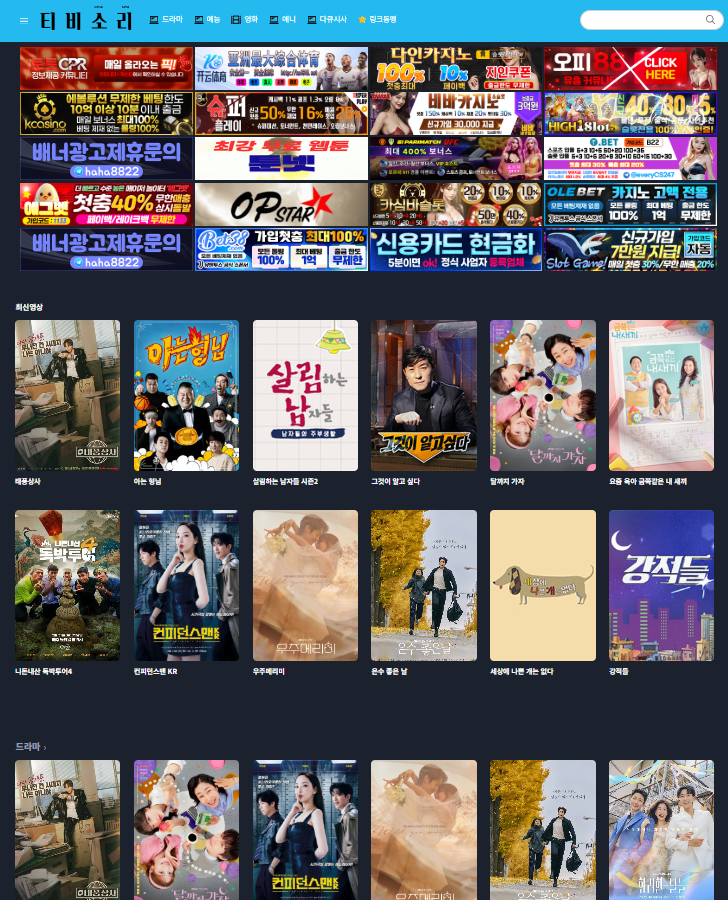View 은수 좋은 날 under 최신영상
Viewport: 728px width, 900px height.
point(424,585)
